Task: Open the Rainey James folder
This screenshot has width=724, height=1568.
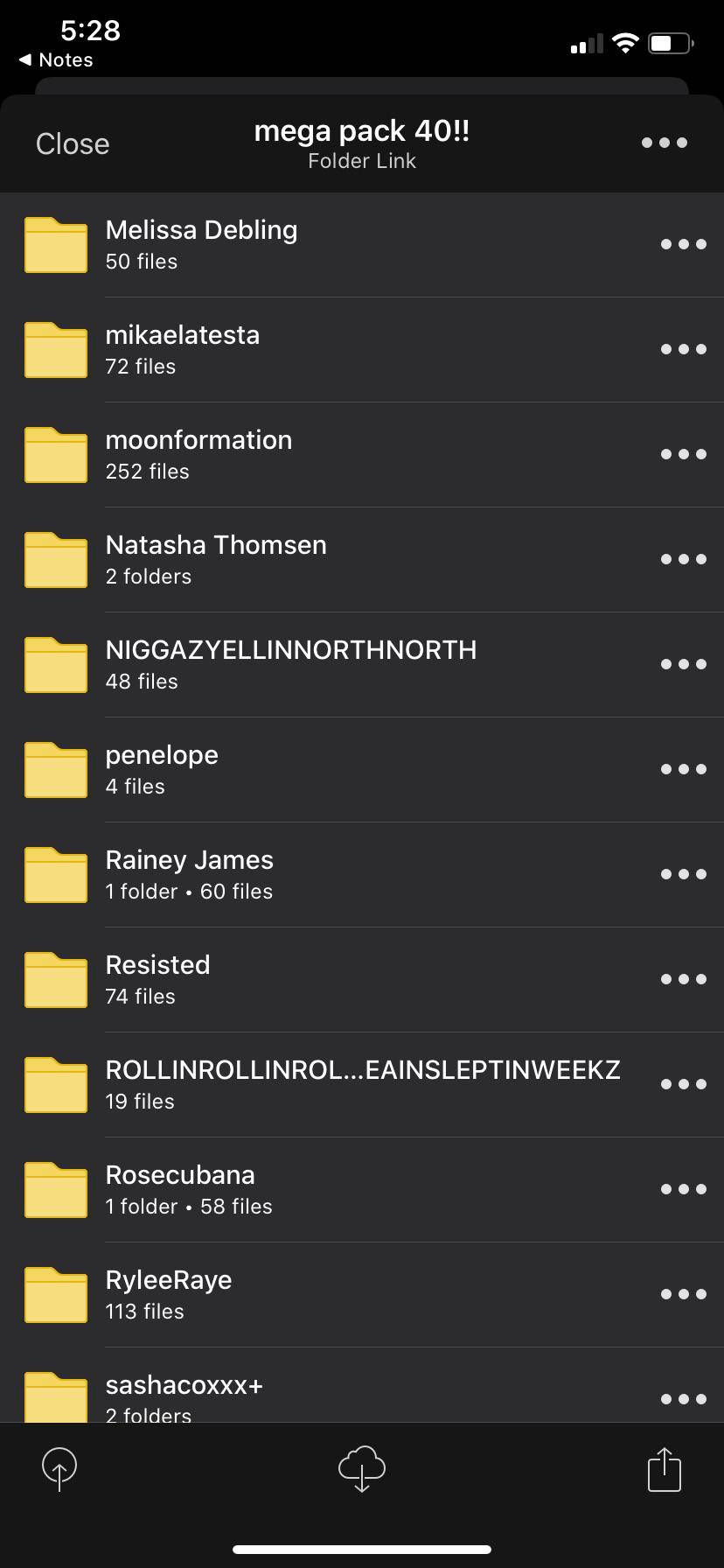Action: (x=189, y=874)
